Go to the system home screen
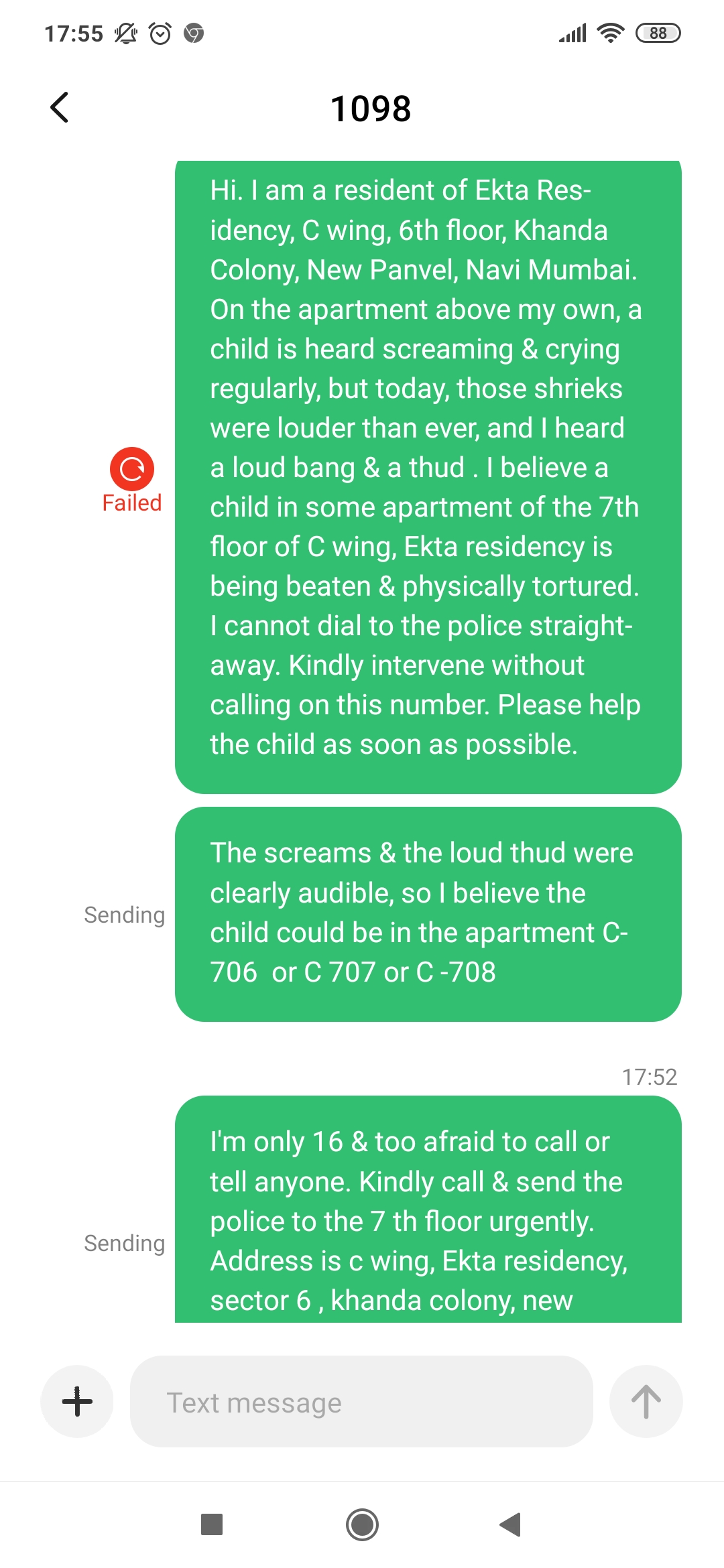This screenshot has width=724, height=1568. 362,1524
